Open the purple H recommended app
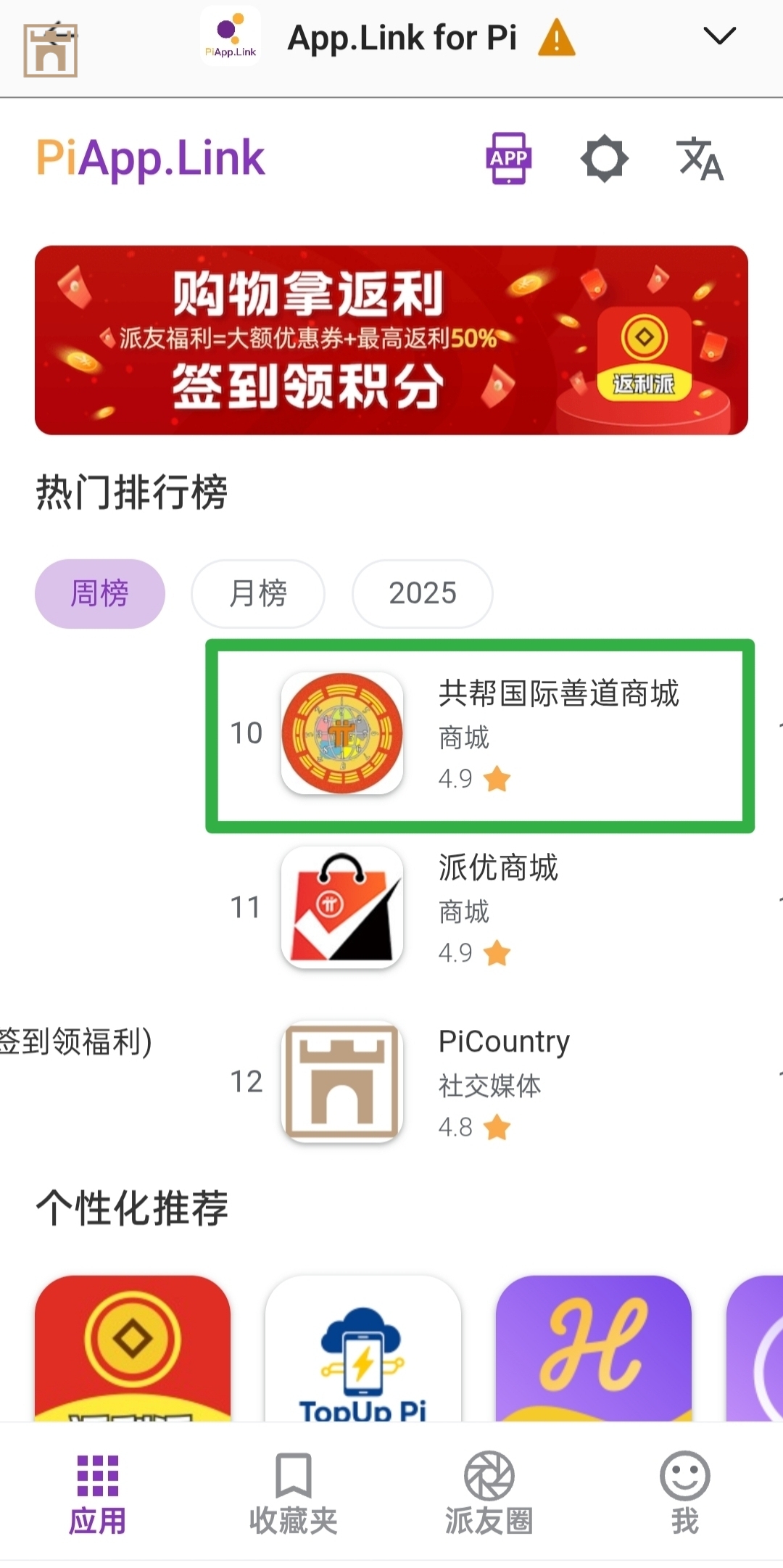Image resolution: width=783 pixels, height=1568 pixels. point(593,1348)
